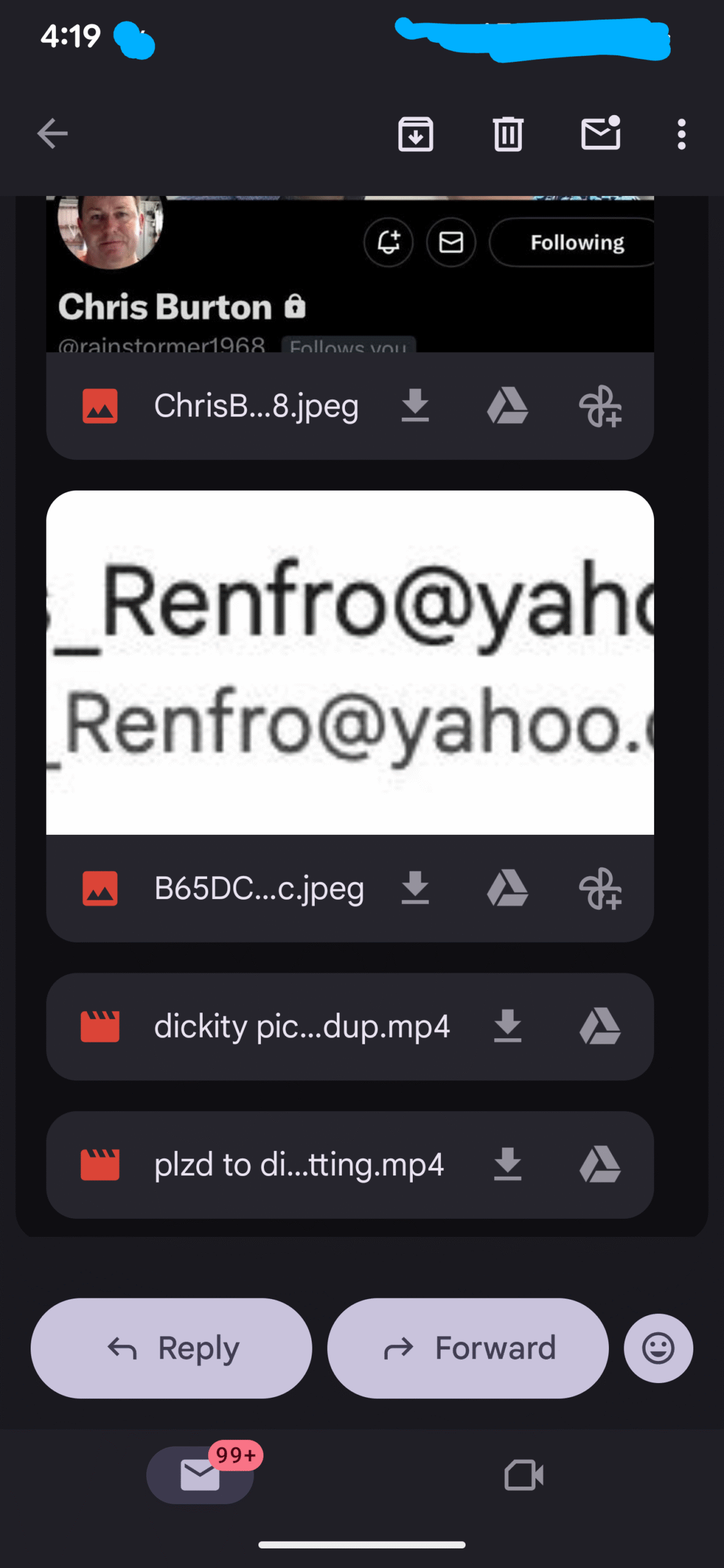Open the overflow menu
This screenshot has height=1568, width=724.
pyautogui.click(x=681, y=134)
